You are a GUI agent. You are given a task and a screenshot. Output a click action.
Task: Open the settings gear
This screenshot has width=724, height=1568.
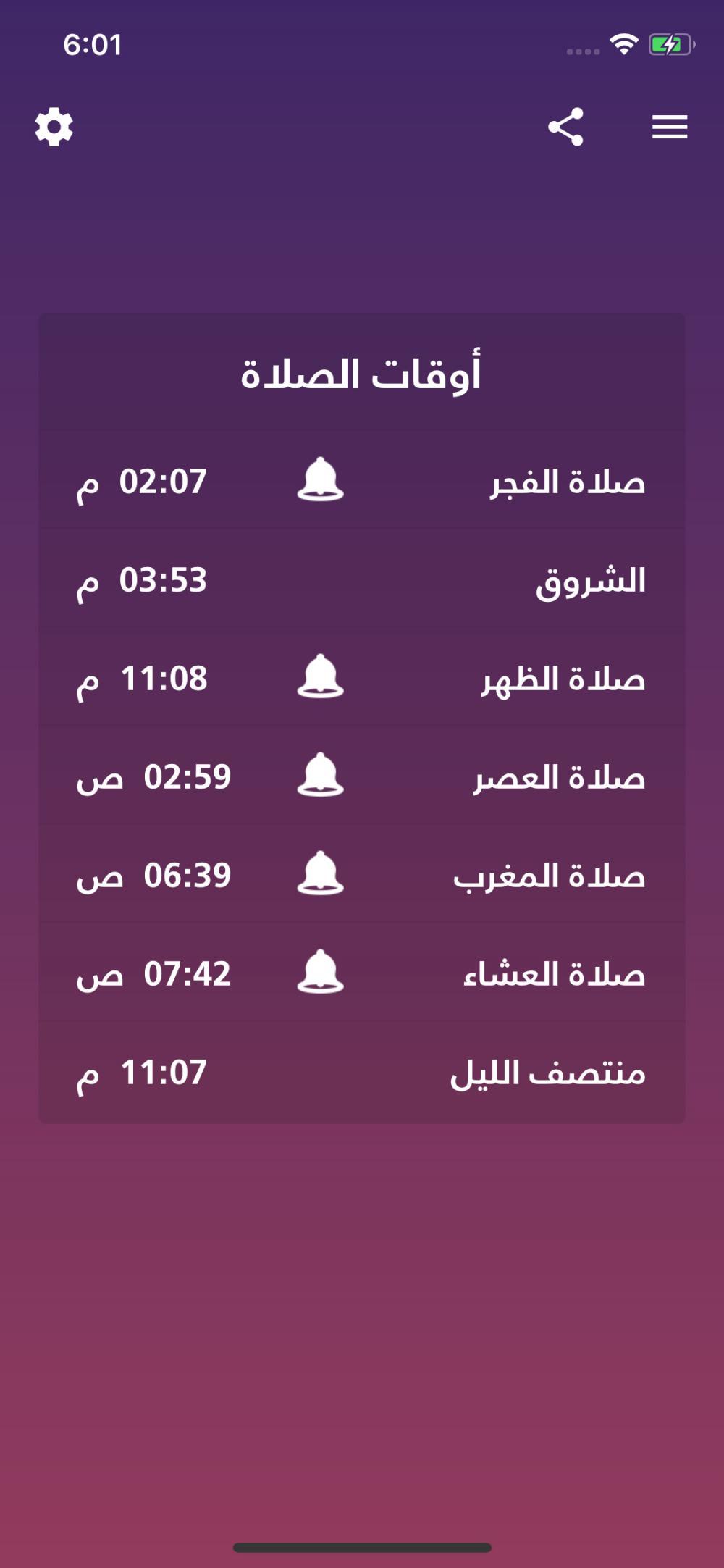pyautogui.click(x=54, y=127)
